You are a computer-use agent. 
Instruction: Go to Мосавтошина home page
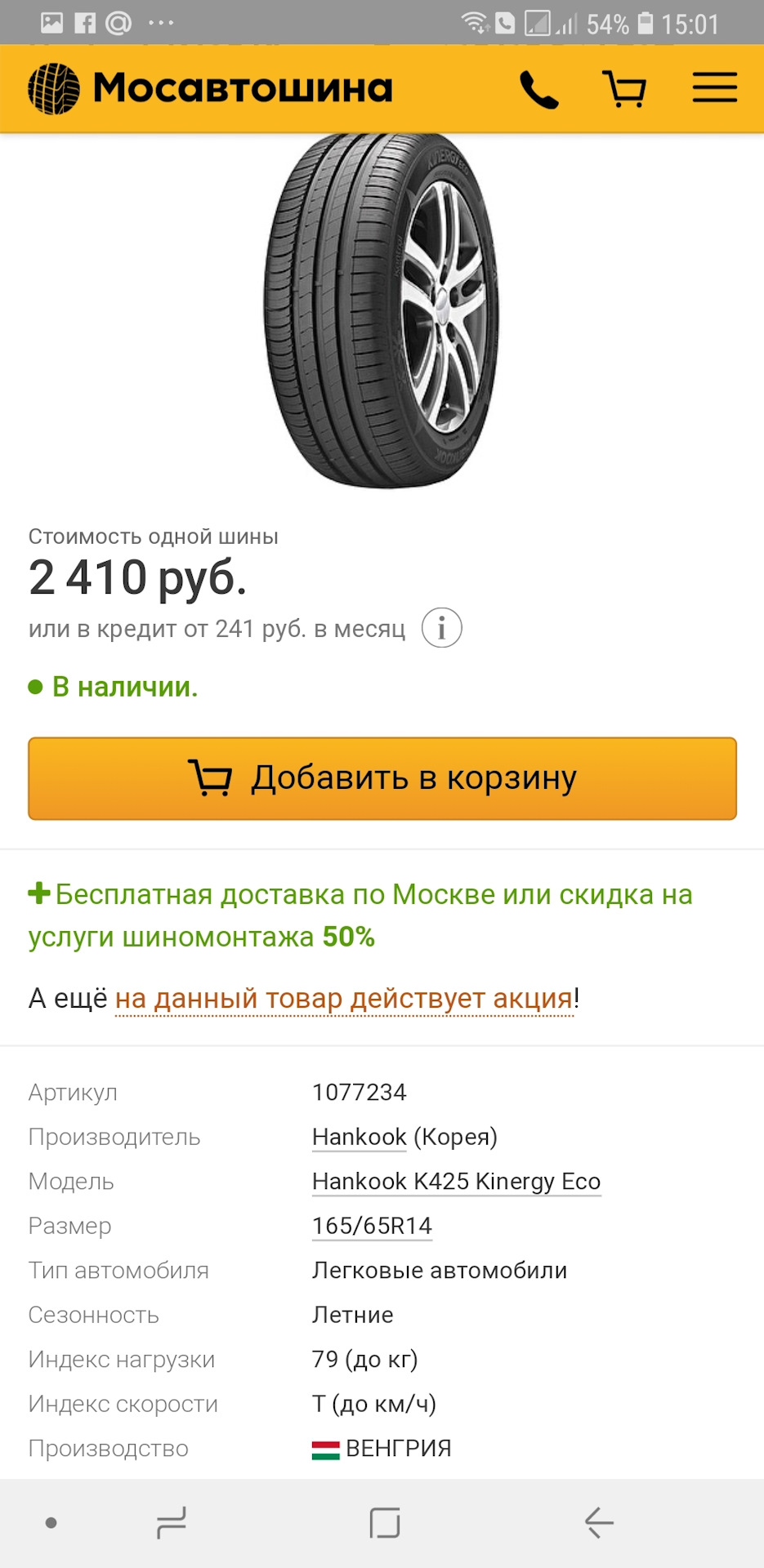click(211, 88)
